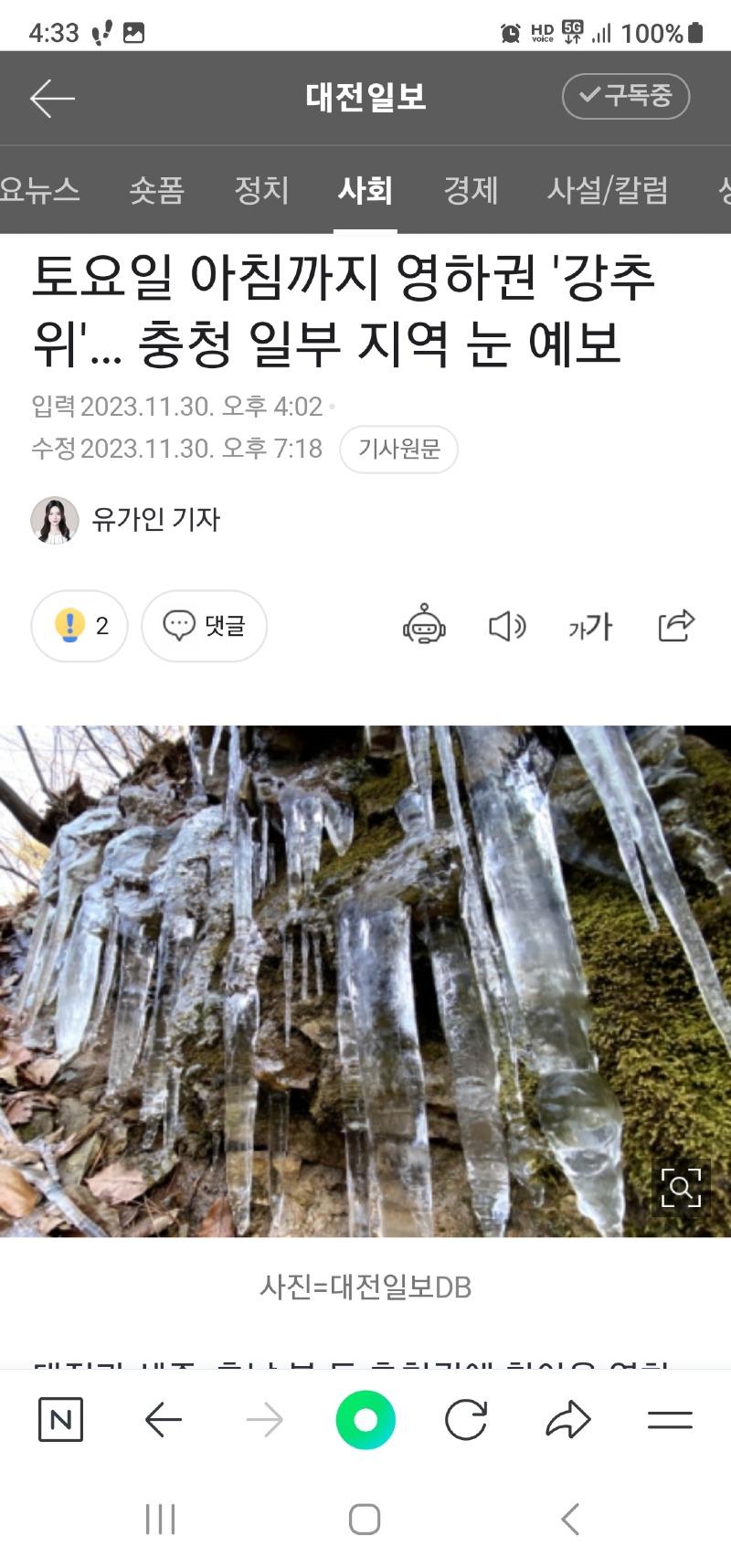Image resolution: width=731 pixels, height=1568 pixels.
Task: Tap the reaction button showing 2
Action: coord(79,626)
